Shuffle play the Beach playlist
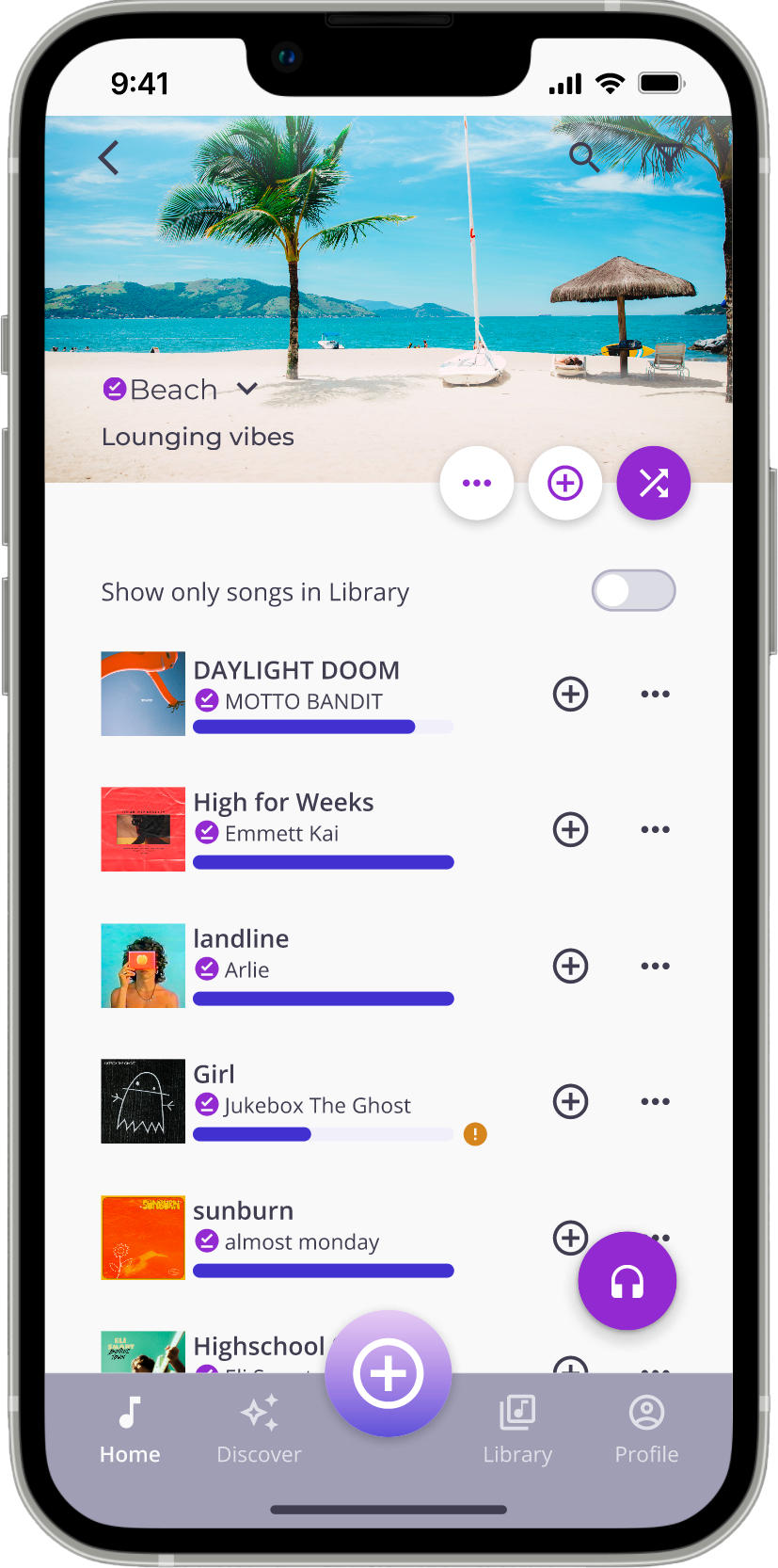Screen dimensions: 778x1568 pos(654,483)
